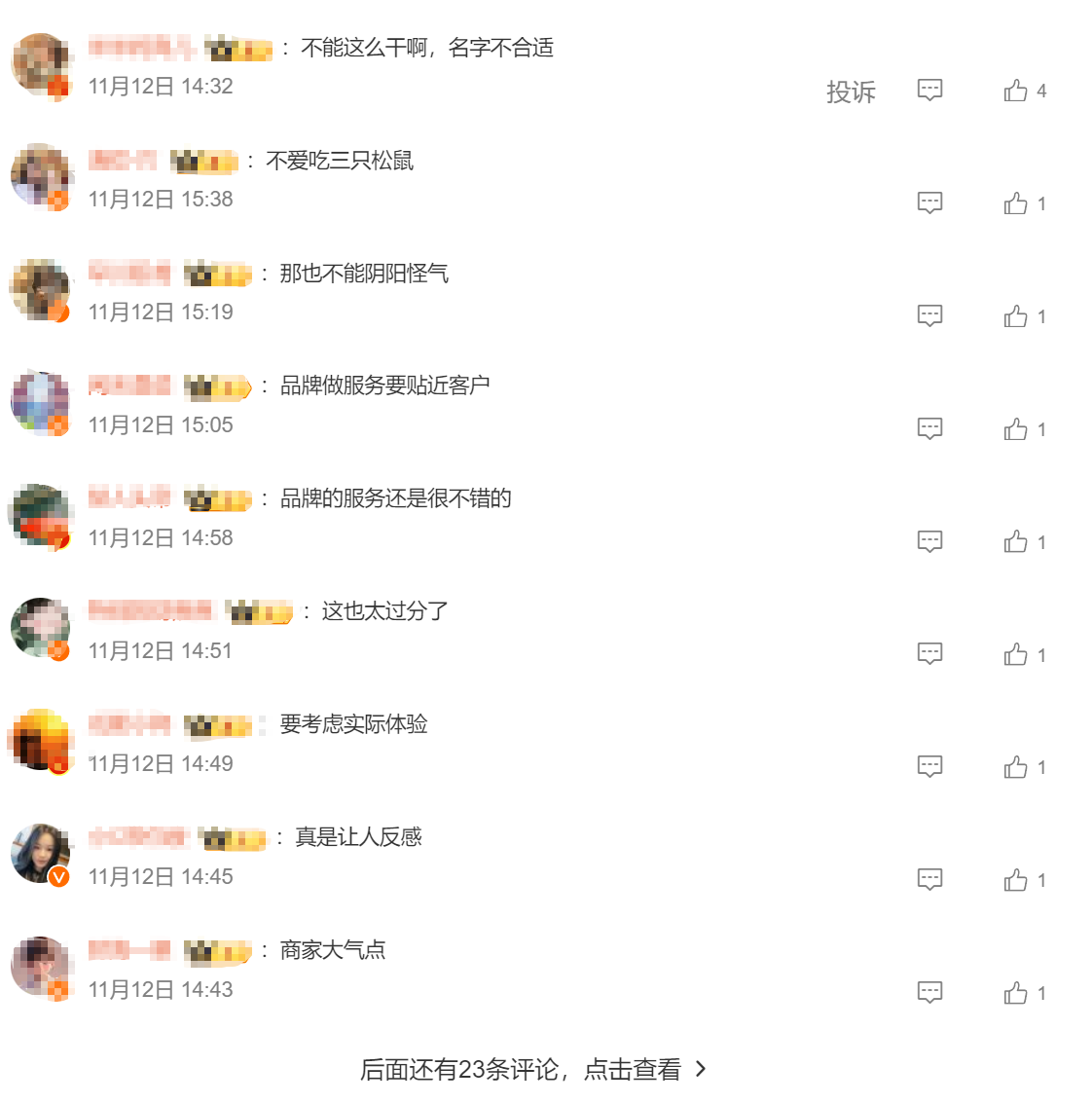
Task: Reply to the comment 不爱吃三只松鼠
Action: pos(929,203)
